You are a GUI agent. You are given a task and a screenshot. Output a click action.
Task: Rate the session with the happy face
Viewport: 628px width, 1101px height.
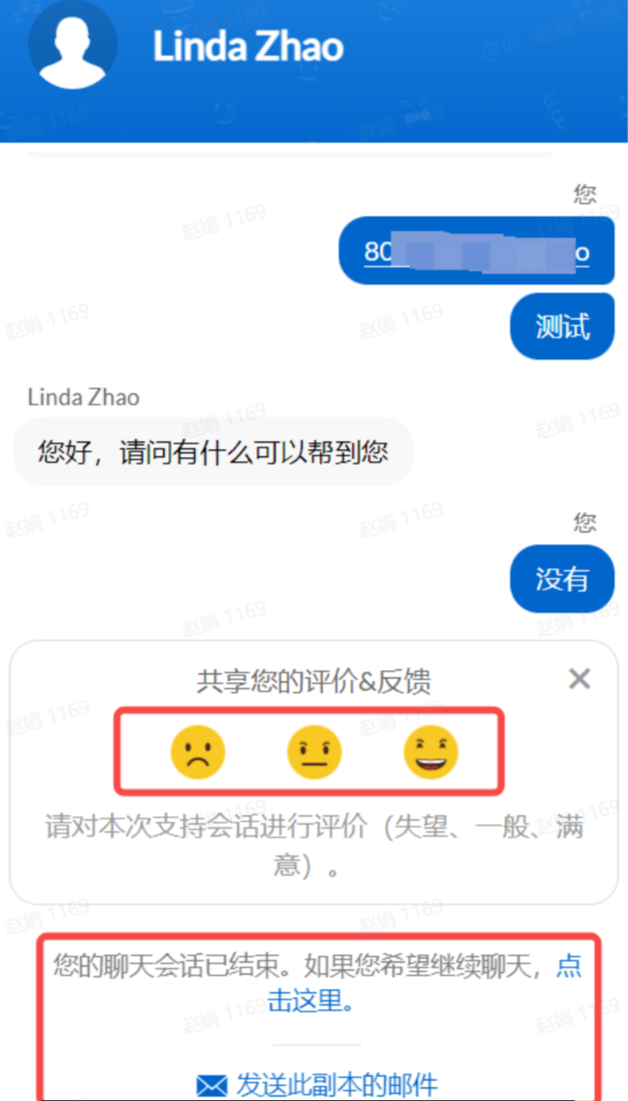pyautogui.click(x=431, y=752)
